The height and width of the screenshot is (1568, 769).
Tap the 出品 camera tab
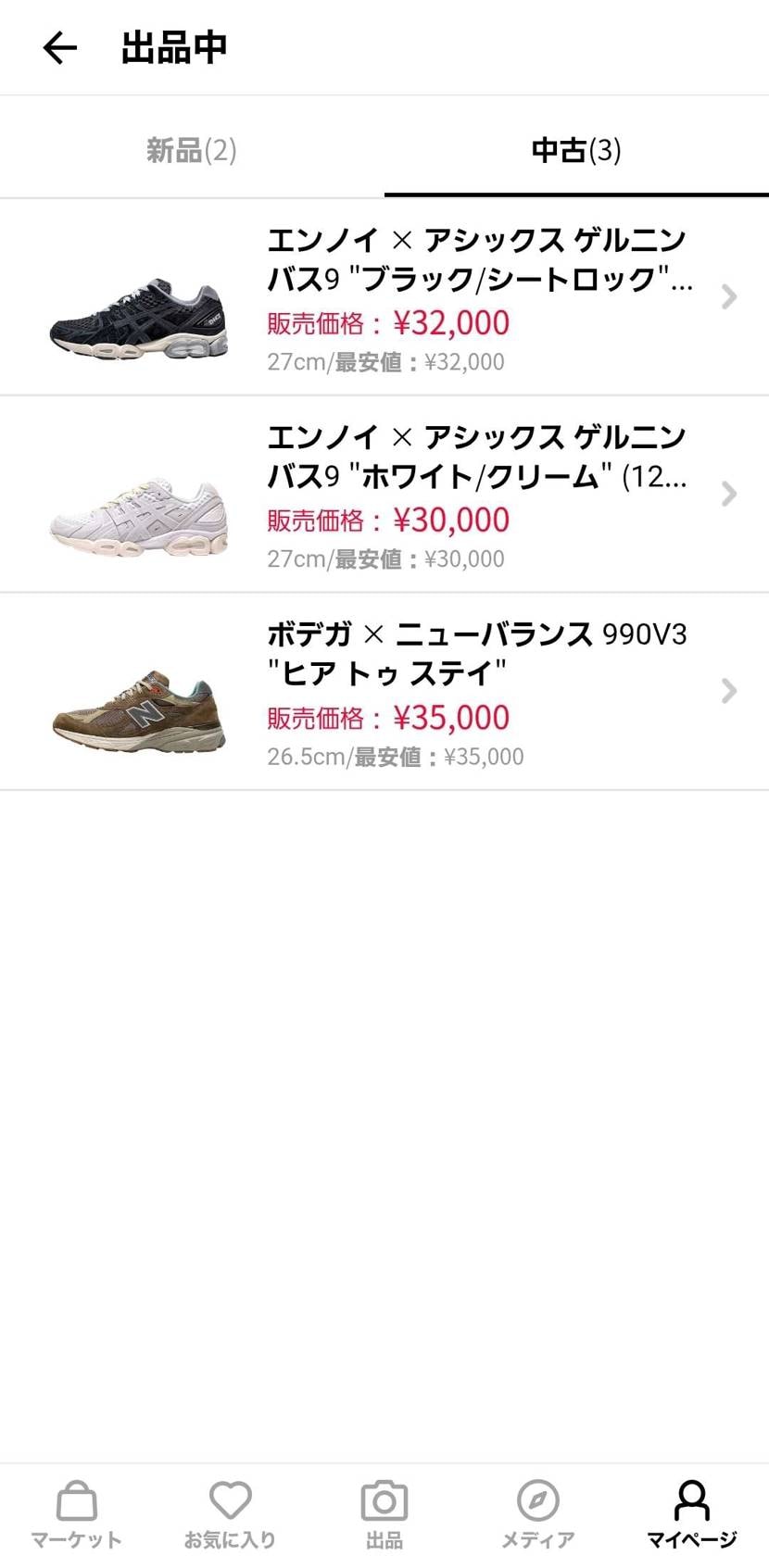[384, 1514]
